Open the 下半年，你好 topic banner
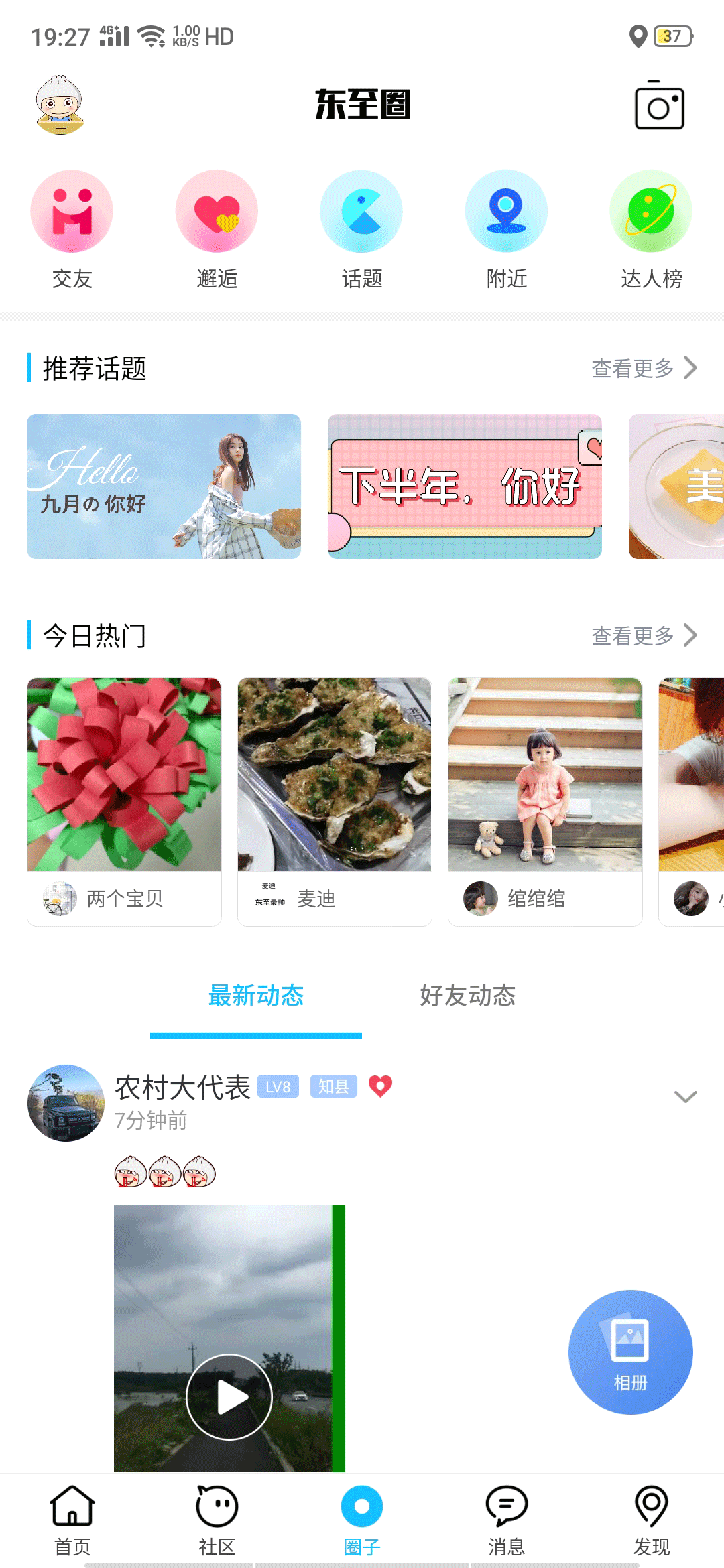 point(465,486)
